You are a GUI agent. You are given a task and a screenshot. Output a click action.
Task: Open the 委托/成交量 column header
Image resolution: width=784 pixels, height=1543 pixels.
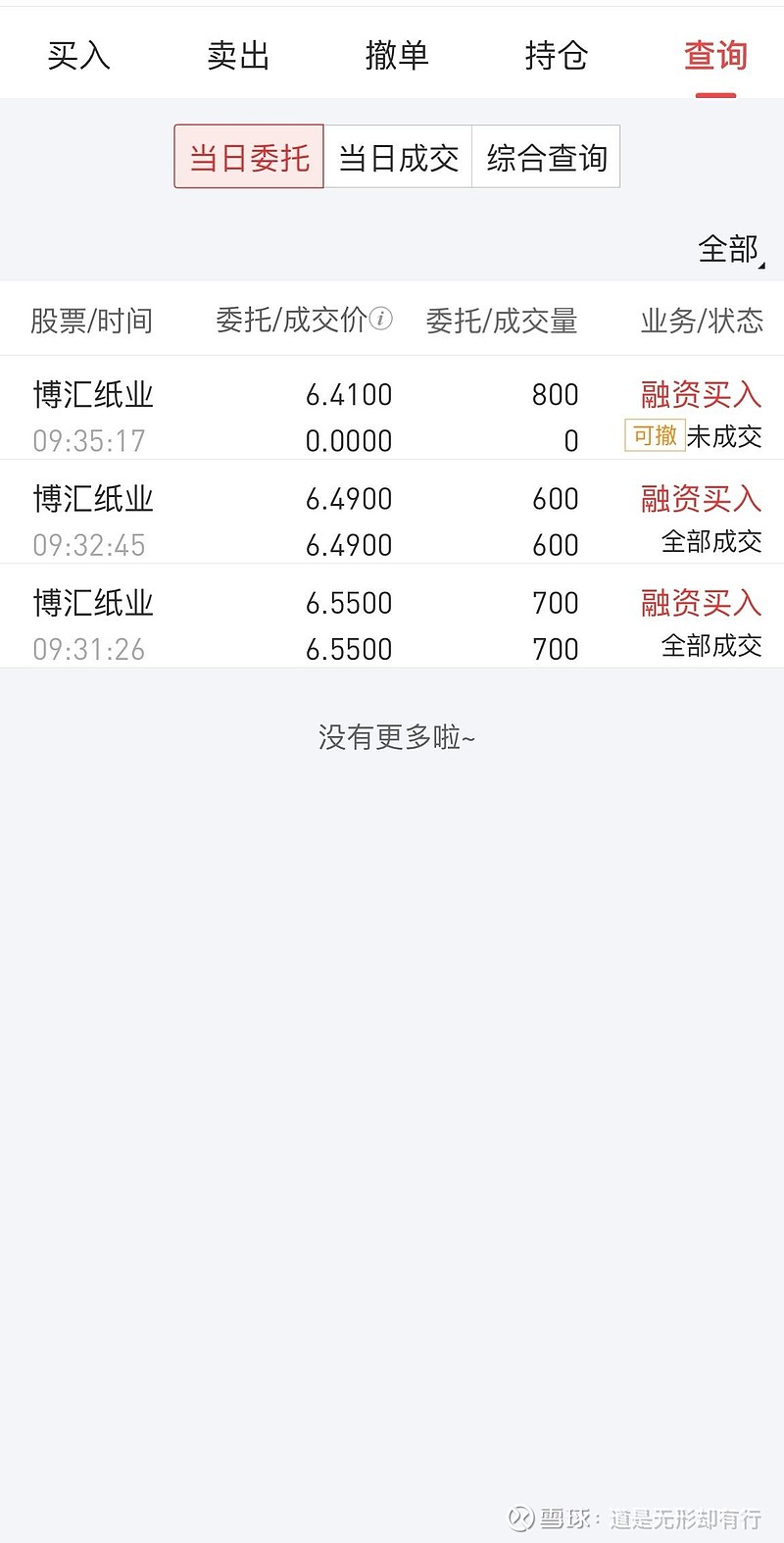(501, 320)
